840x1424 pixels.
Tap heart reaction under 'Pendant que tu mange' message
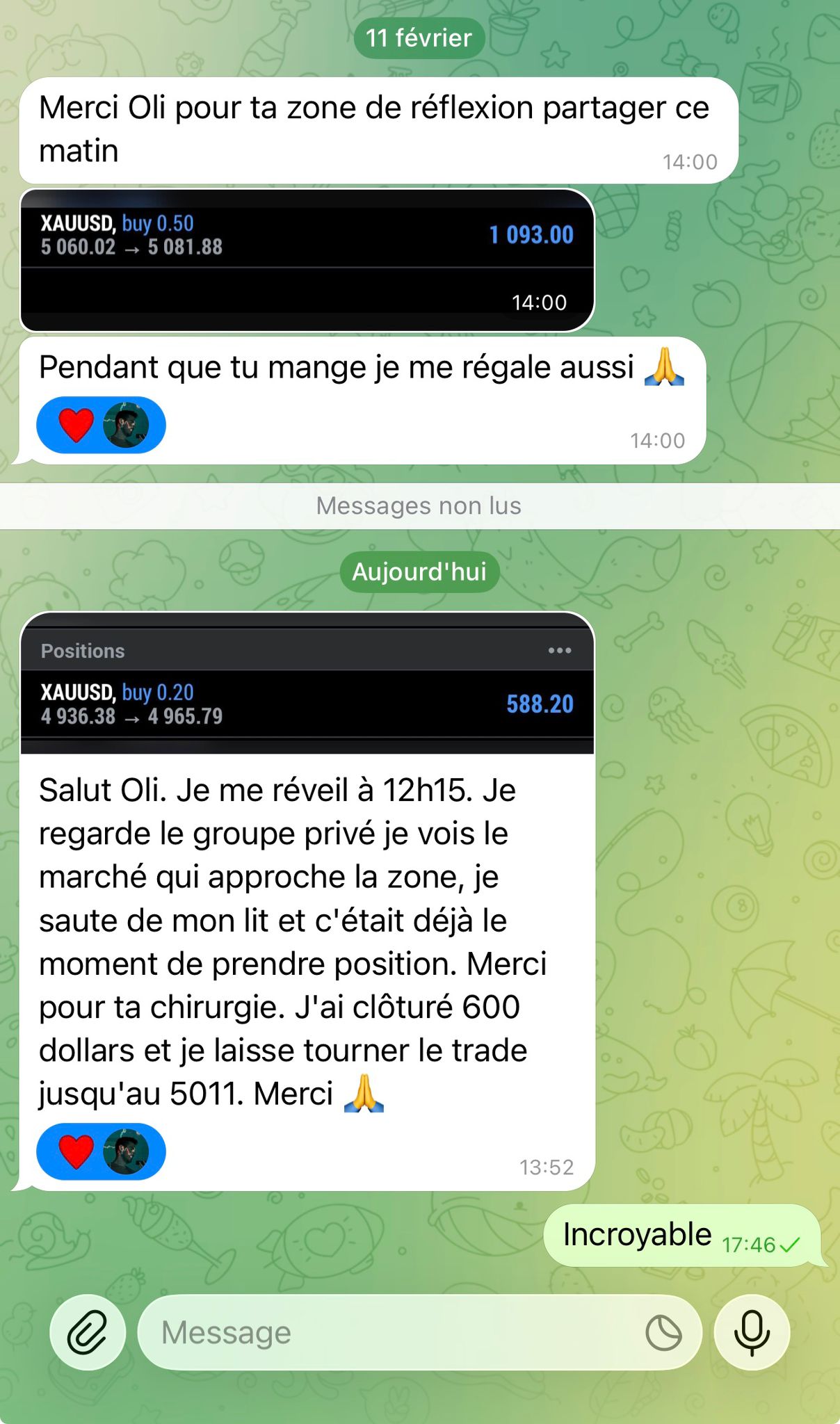coord(76,425)
